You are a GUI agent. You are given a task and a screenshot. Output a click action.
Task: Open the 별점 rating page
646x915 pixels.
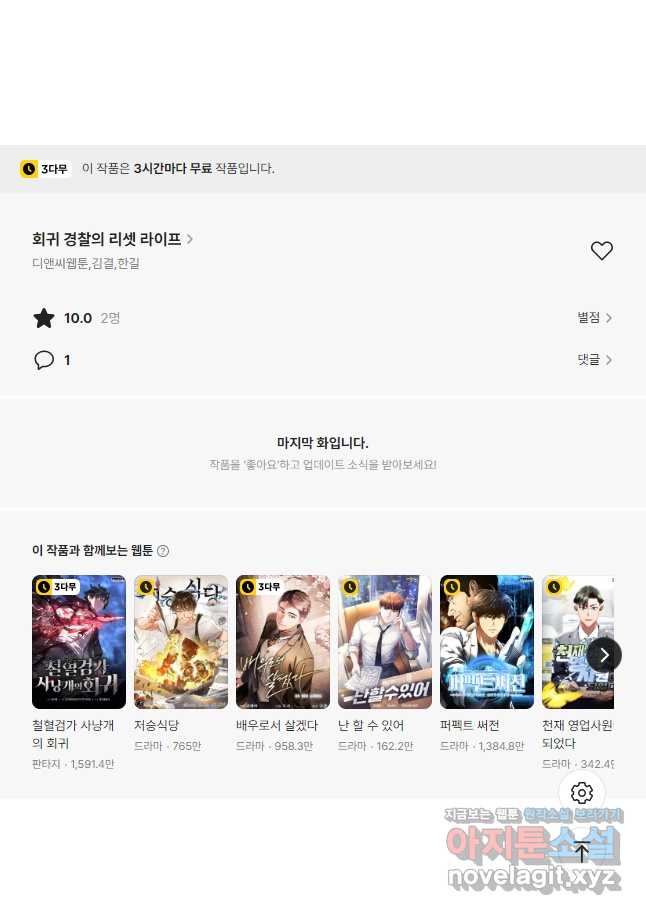[x=594, y=318]
